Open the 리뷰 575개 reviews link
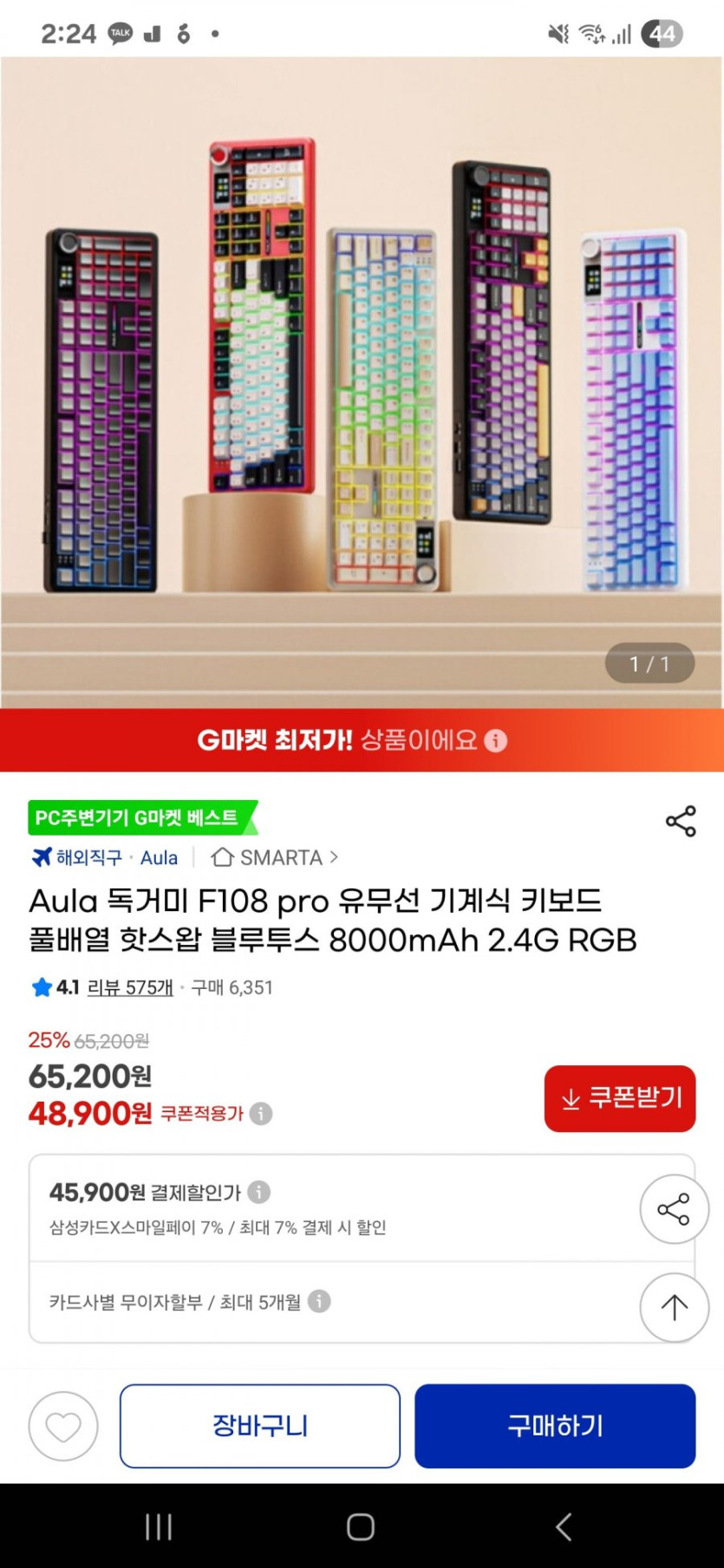The width and height of the screenshot is (724, 1568). pos(130,987)
